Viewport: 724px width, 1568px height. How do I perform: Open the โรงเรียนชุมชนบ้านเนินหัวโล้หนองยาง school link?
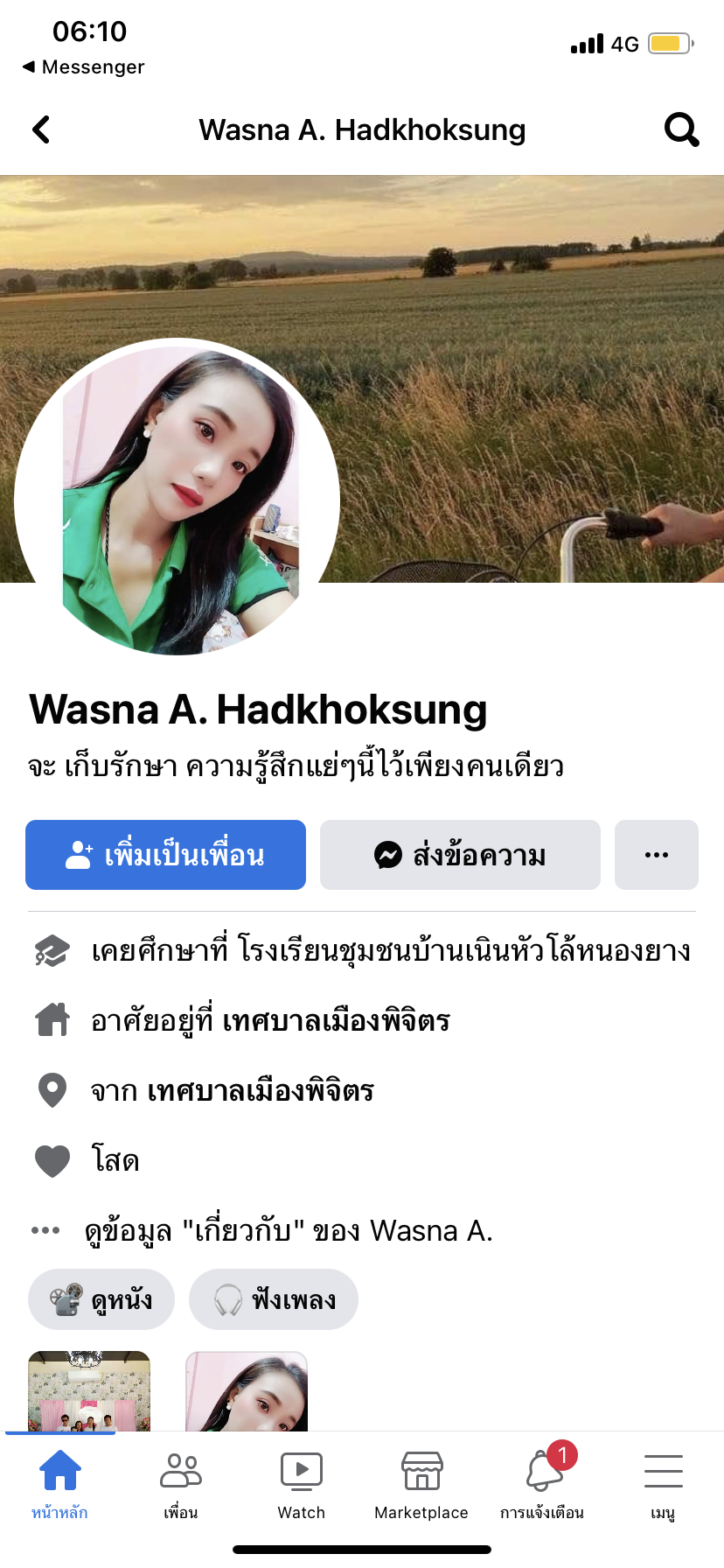[463, 950]
